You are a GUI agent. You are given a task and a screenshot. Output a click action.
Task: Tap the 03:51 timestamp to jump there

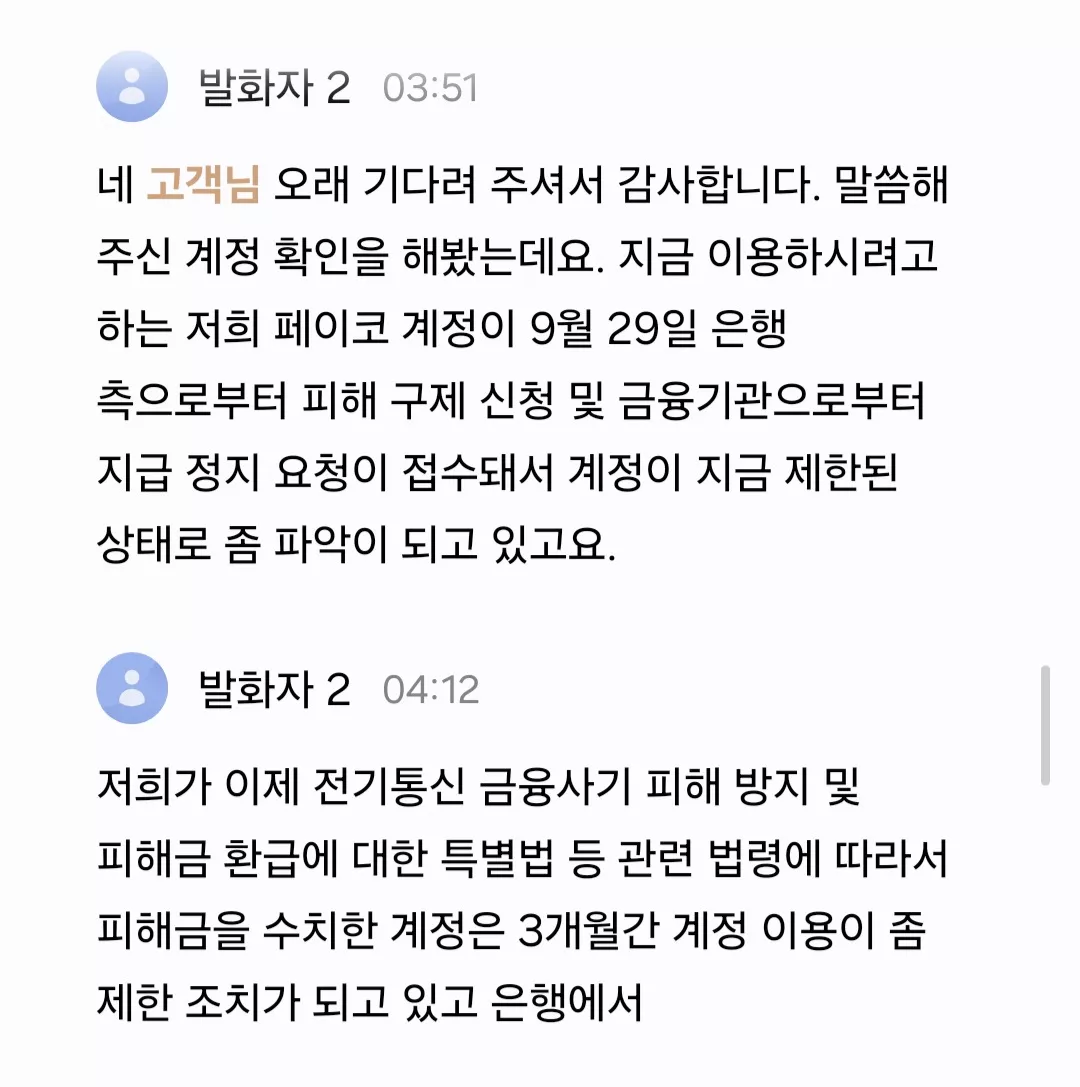pyautogui.click(x=430, y=88)
